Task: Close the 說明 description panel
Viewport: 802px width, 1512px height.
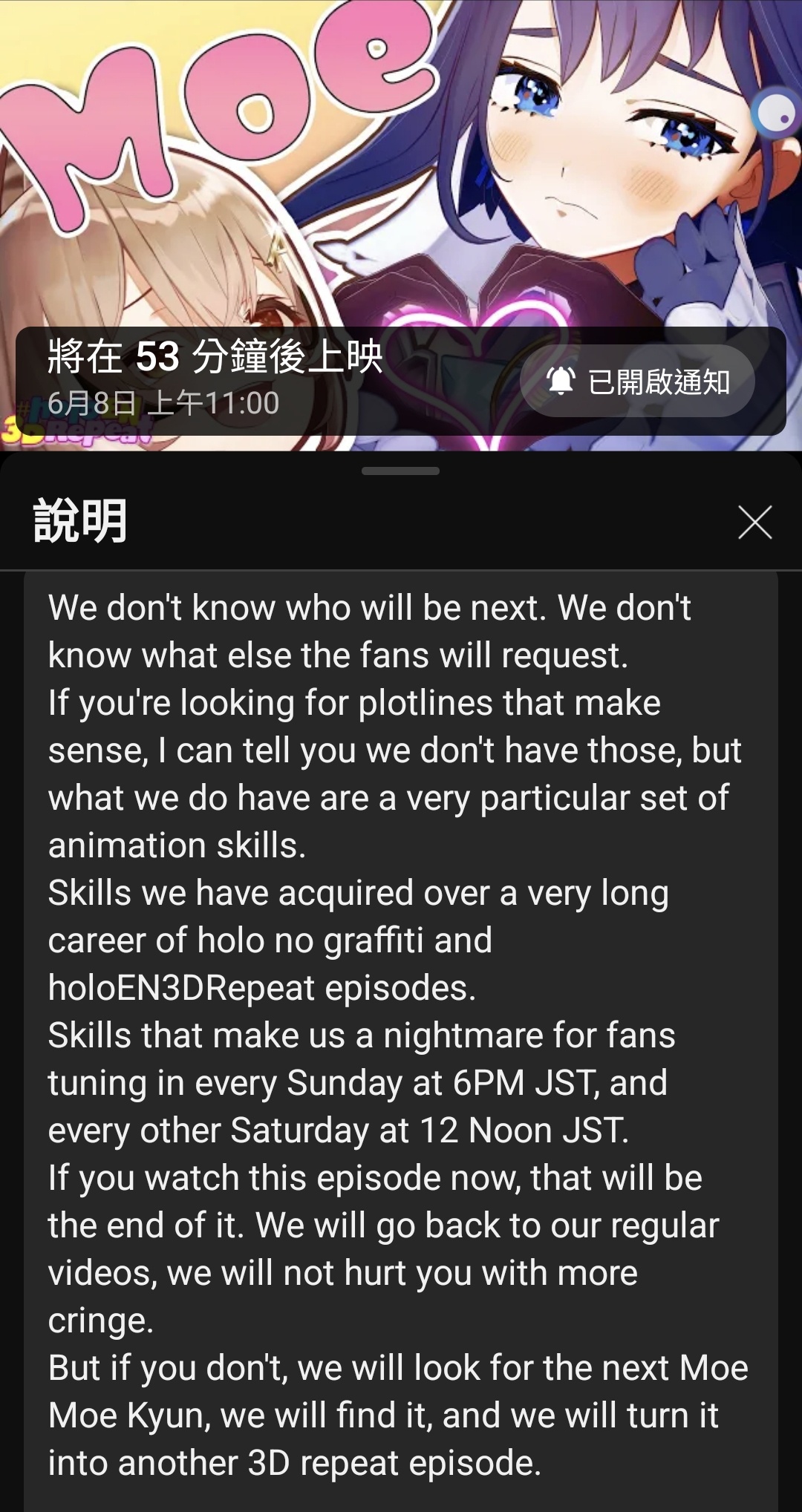Action: pos(754,522)
